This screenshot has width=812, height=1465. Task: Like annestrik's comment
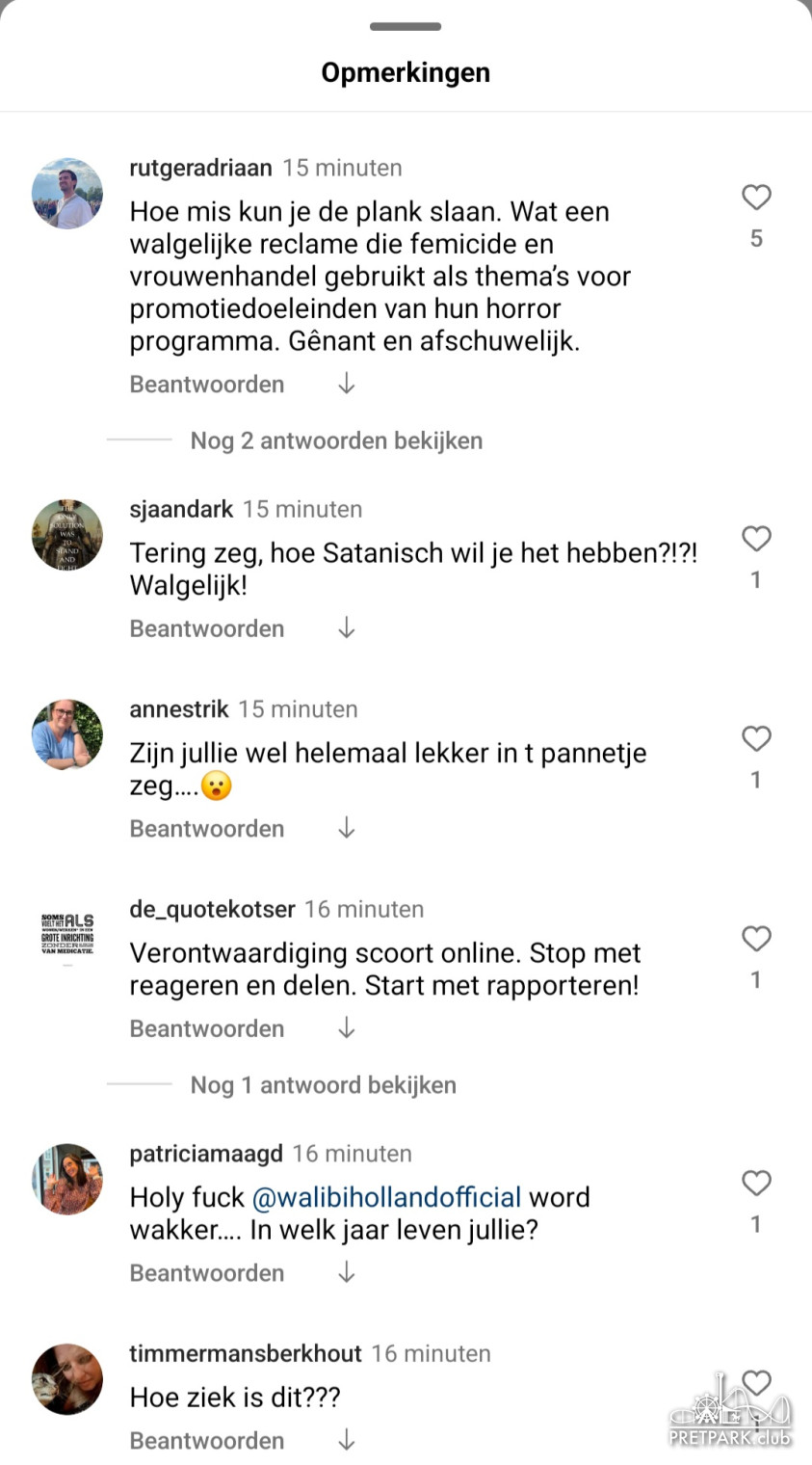point(756,739)
